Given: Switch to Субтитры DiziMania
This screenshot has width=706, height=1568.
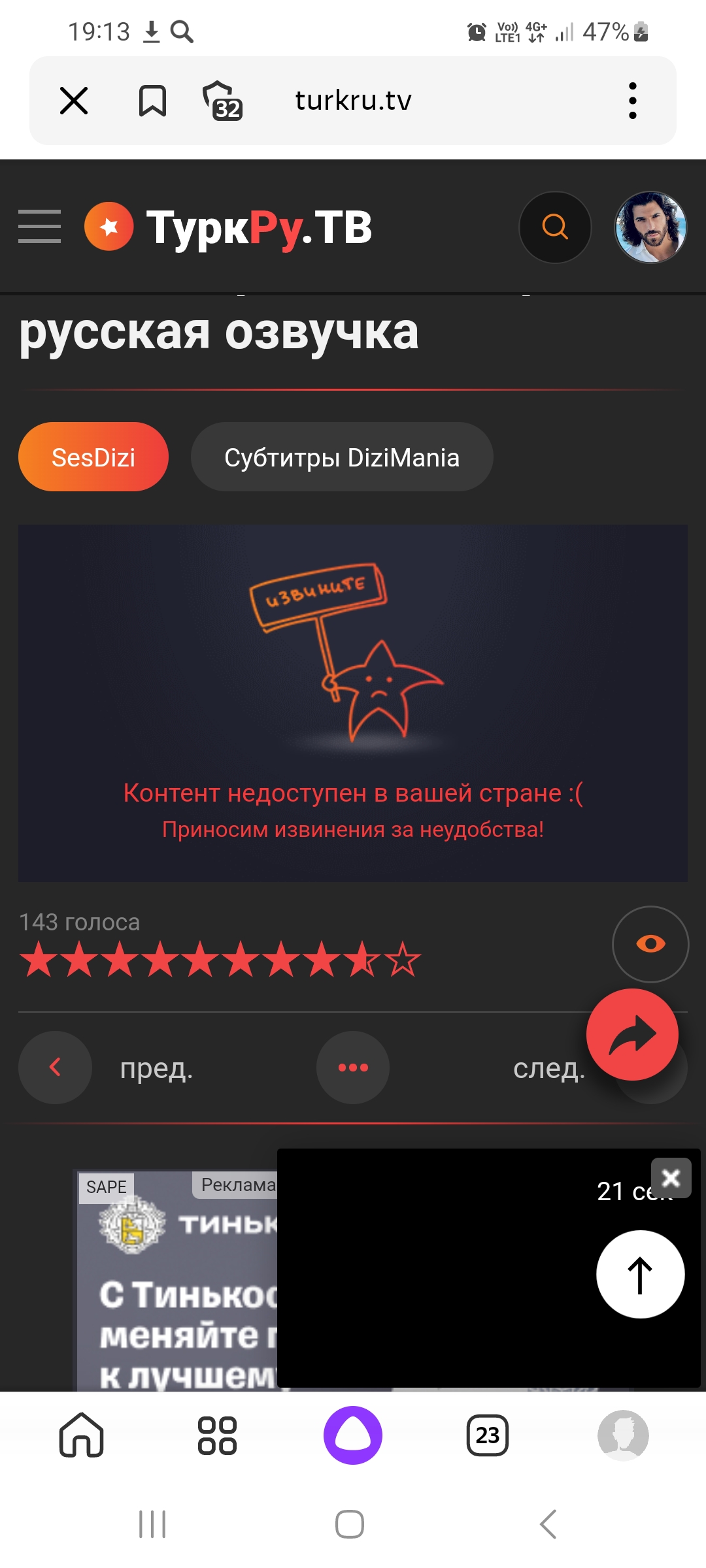Looking at the screenshot, I should pos(342,457).
